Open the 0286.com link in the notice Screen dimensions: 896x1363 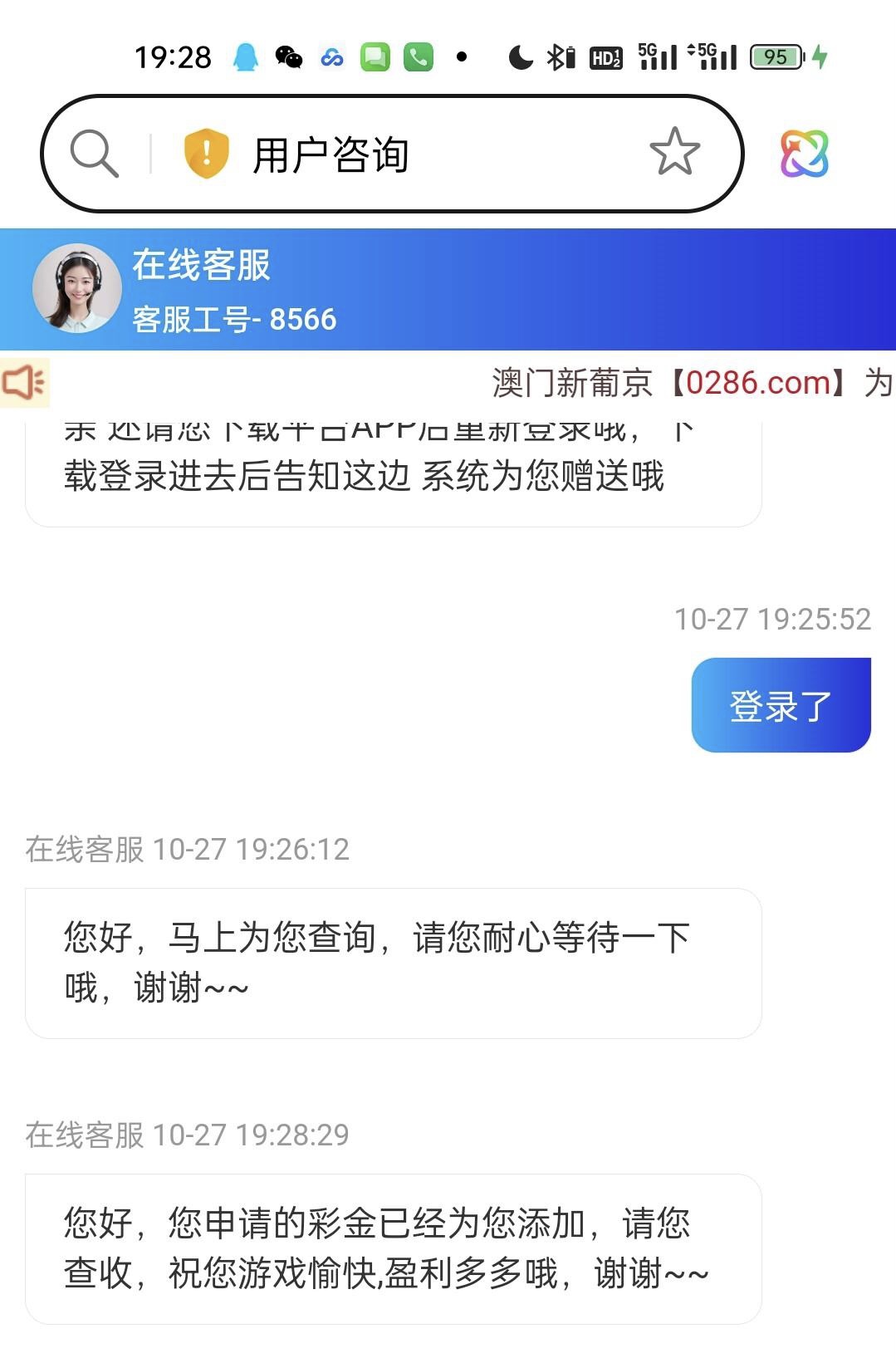(x=758, y=383)
